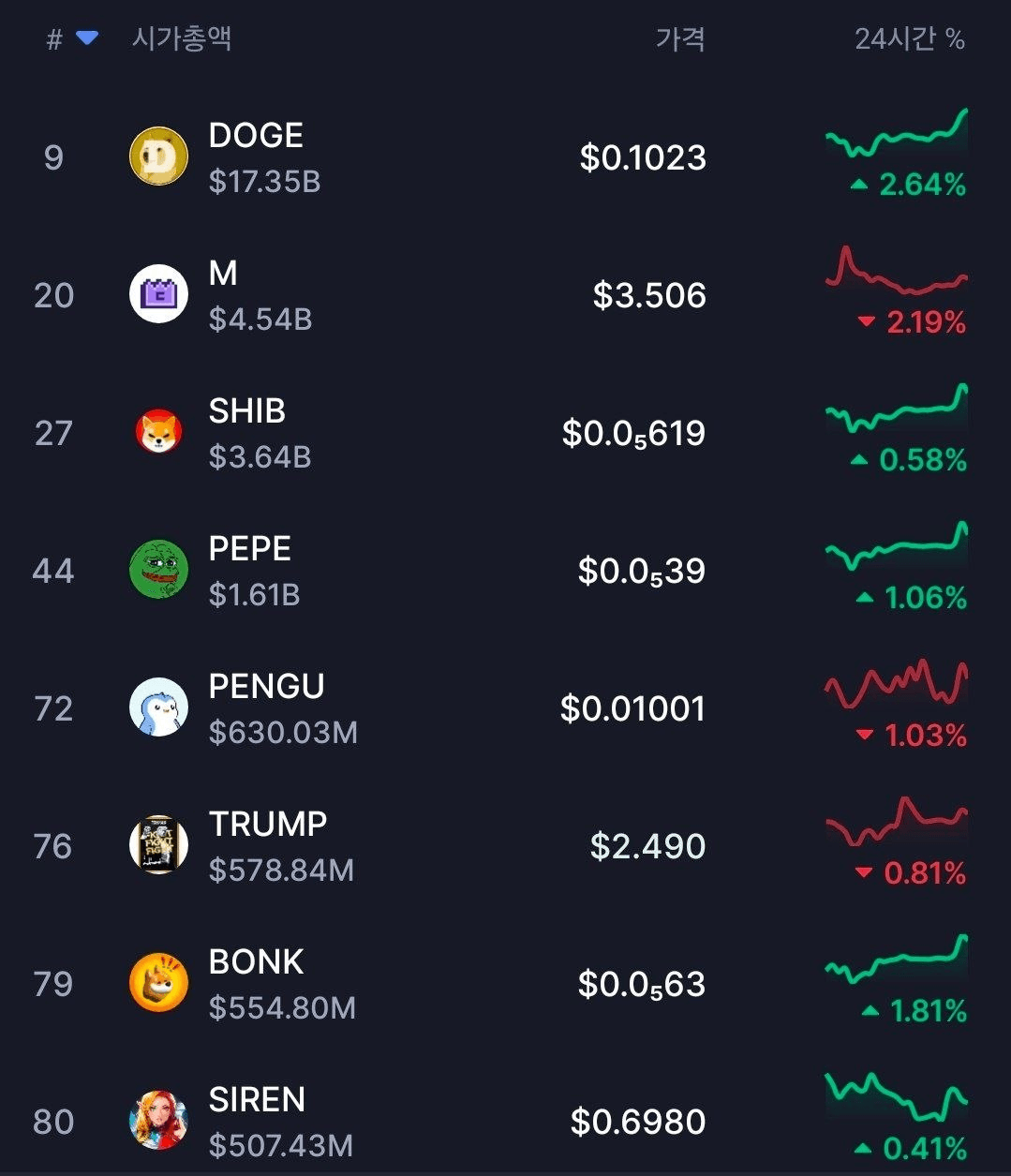
Task: Sort the list by rank number
Action: (x=71, y=39)
